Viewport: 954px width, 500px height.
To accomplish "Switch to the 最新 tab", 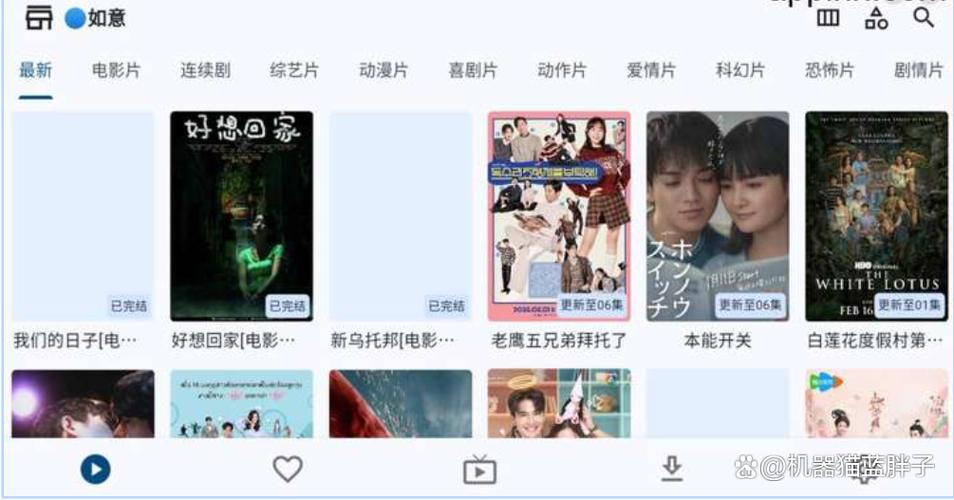I will [35, 71].
